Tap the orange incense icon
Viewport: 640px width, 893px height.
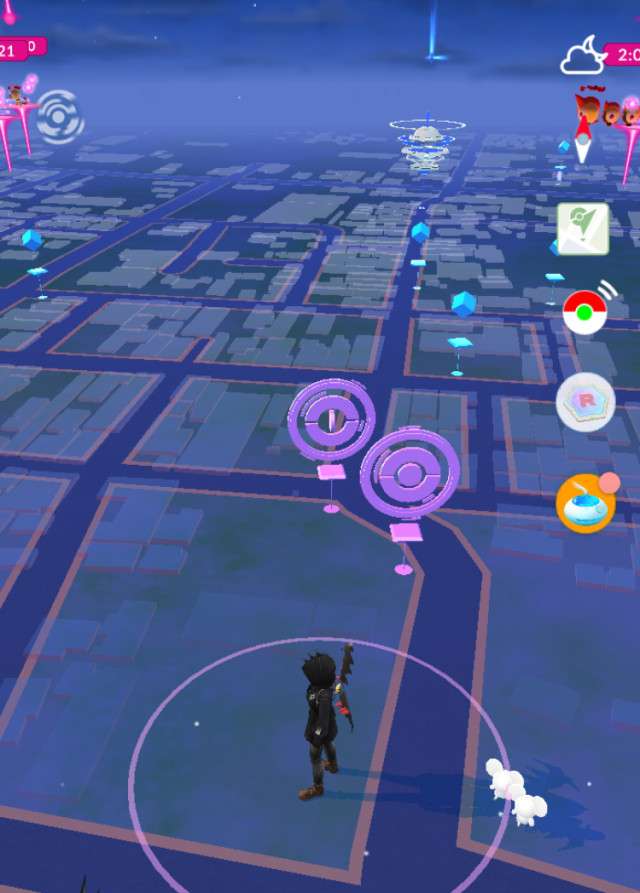click(586, 503)
